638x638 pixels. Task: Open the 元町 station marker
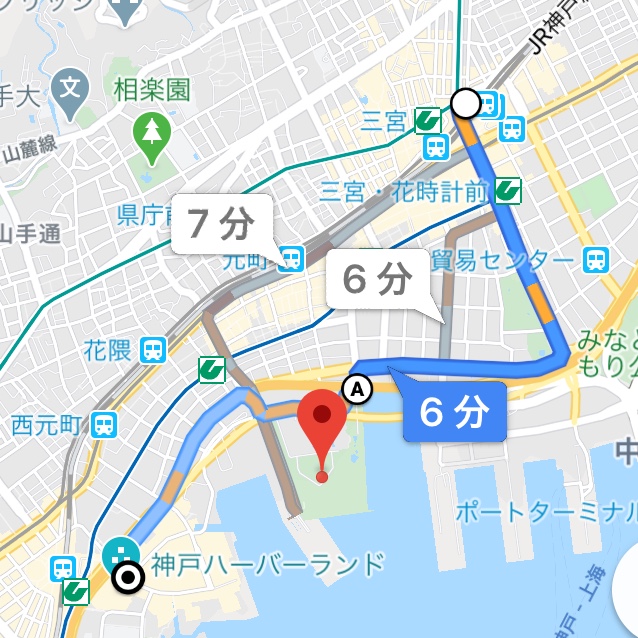tap(291, 260)
